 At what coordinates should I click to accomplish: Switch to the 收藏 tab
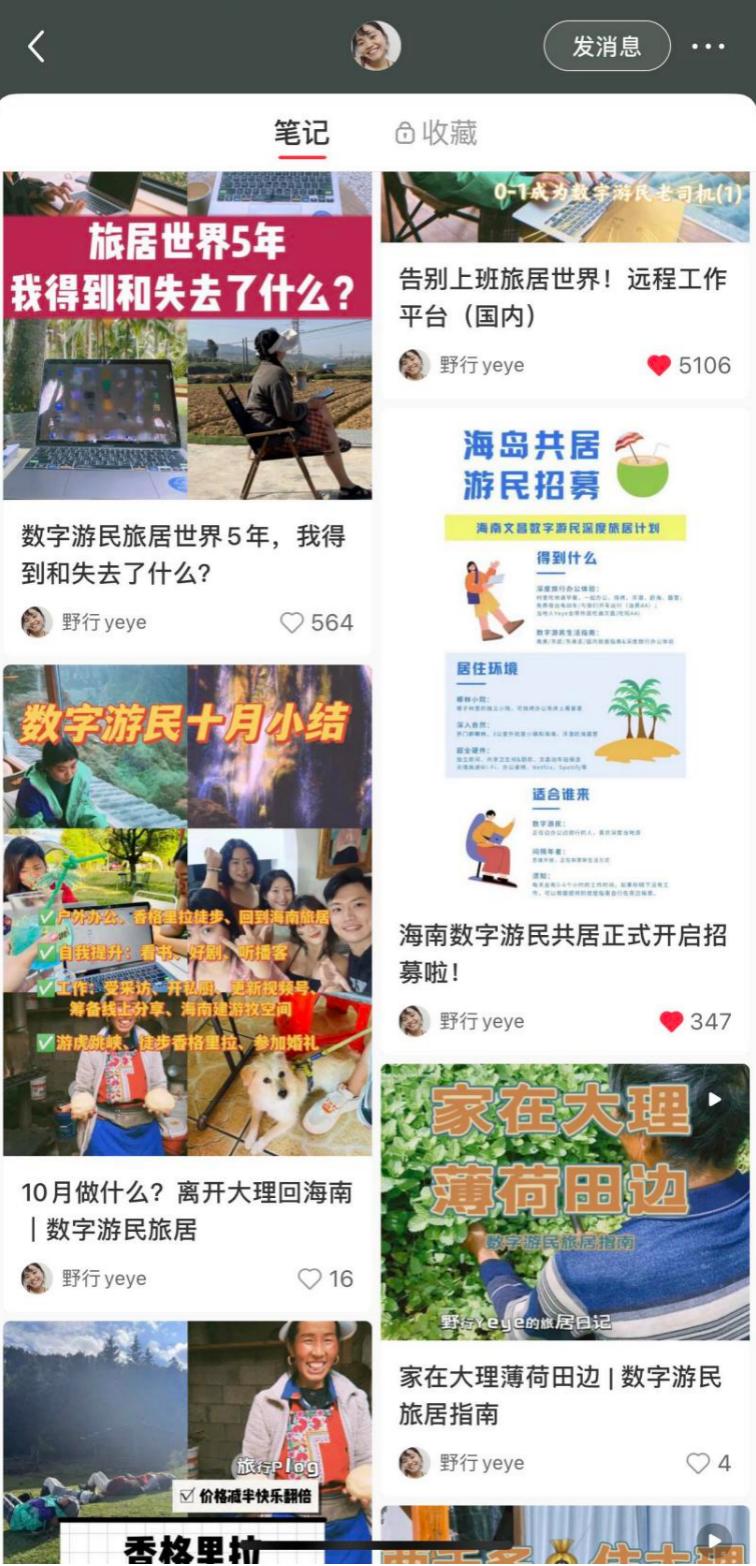pyautogui.click(x=437, y=133)
